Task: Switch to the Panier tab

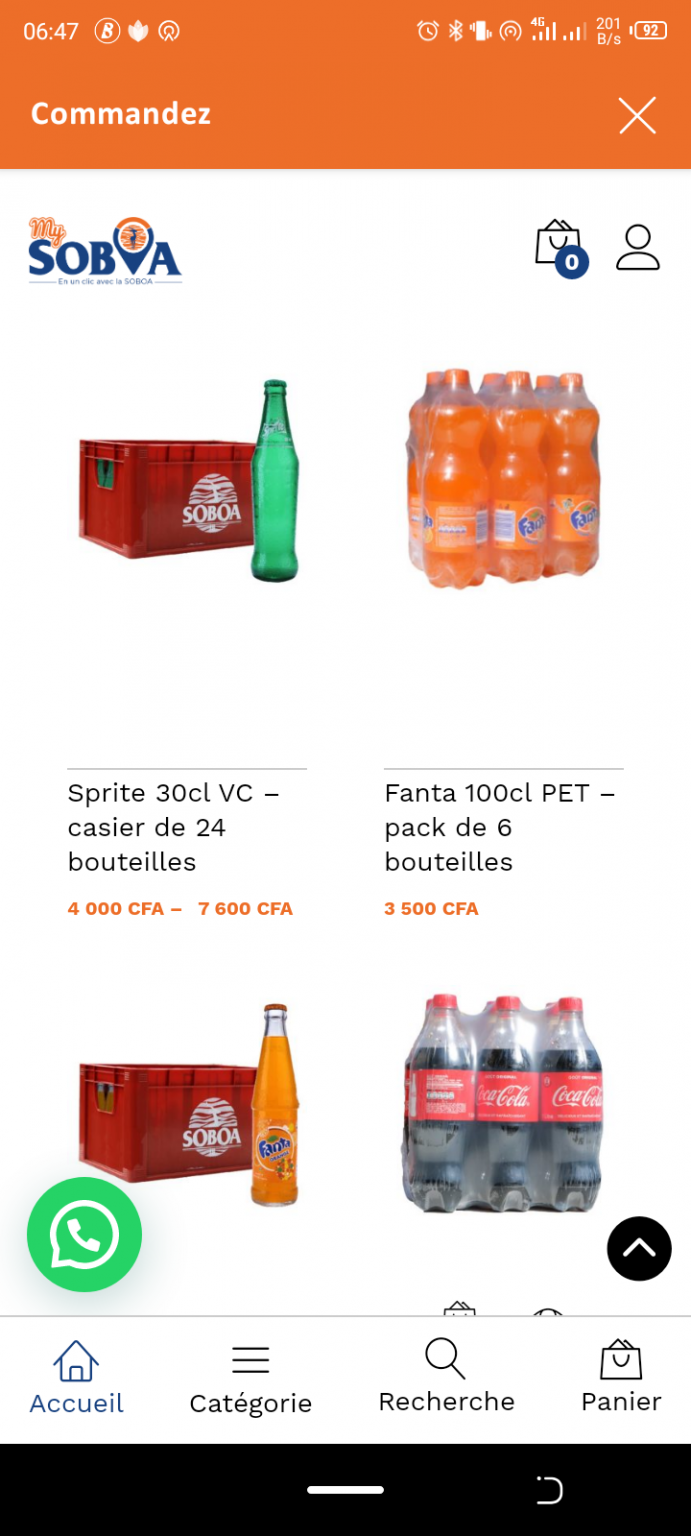Action: 621,1379
